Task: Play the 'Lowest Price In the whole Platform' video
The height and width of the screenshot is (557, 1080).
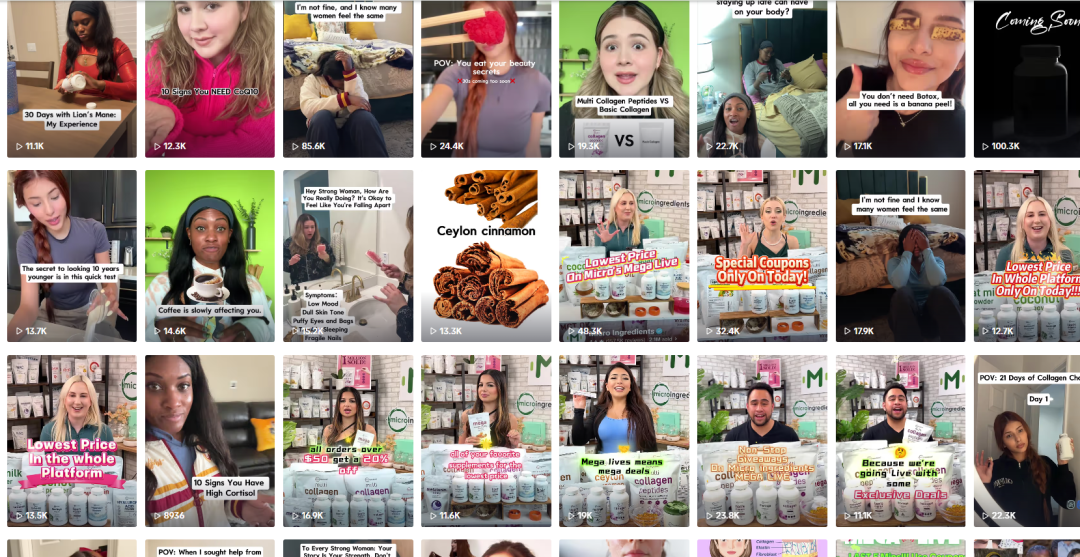Action: 72,440
